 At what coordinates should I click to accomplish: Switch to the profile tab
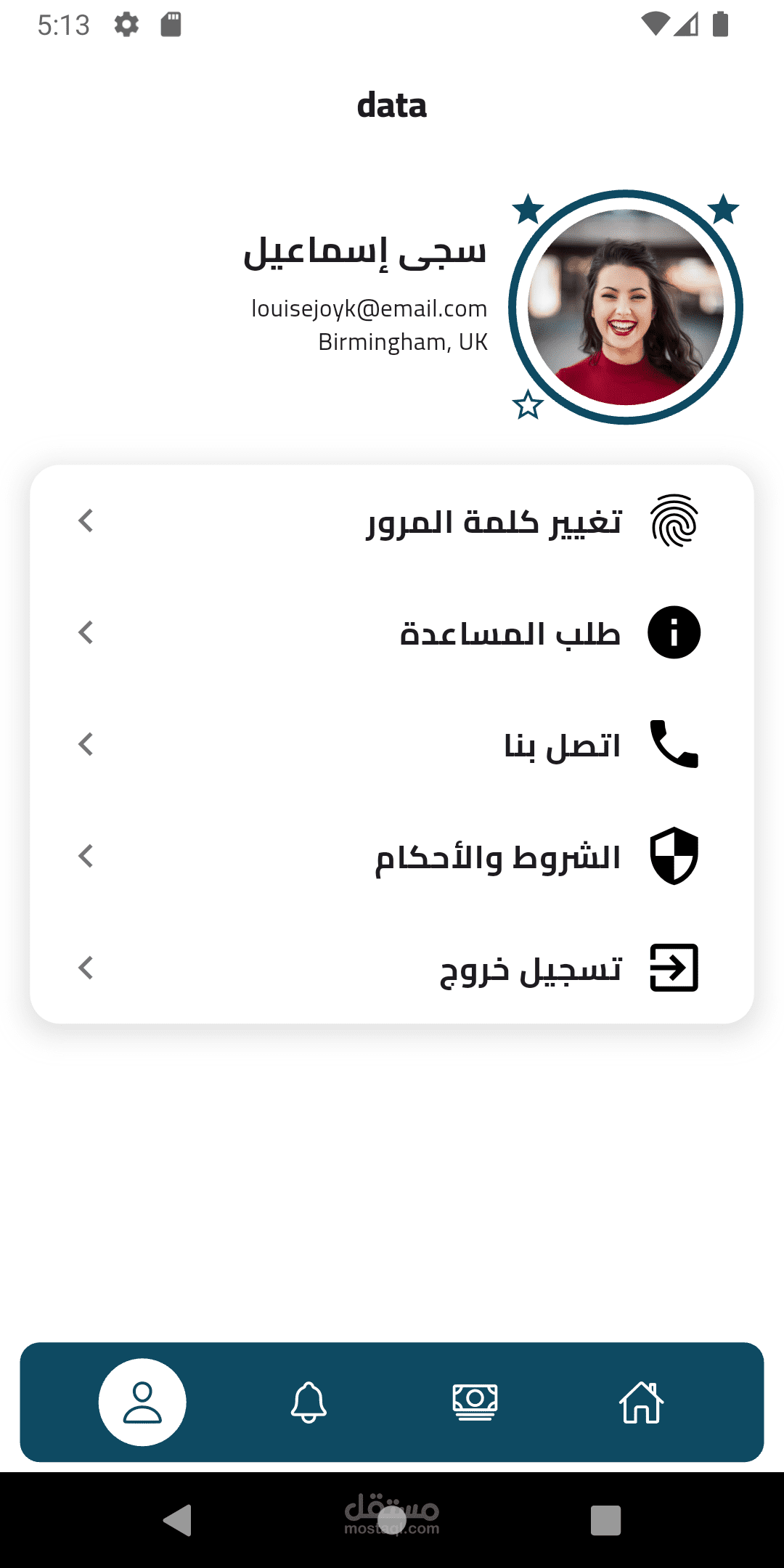(142, 1402)
